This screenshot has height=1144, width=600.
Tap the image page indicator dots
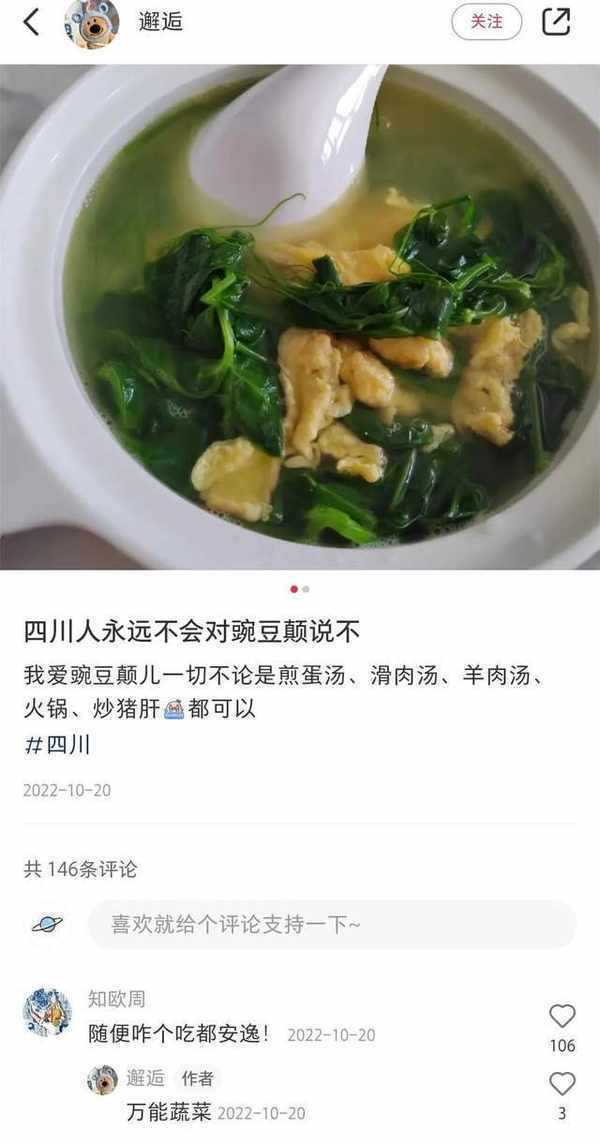pos(300,589)
